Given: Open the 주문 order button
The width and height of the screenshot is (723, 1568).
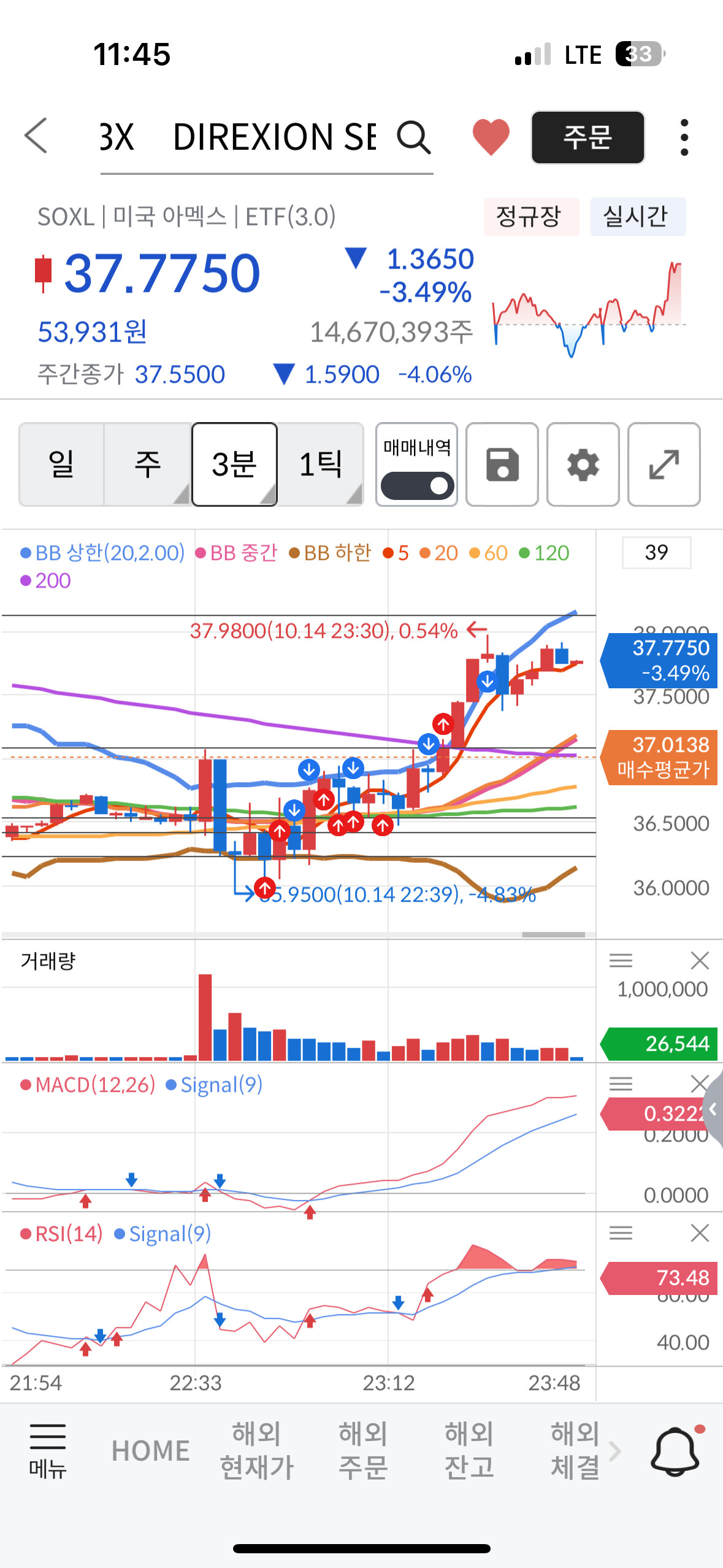Looking at the screenshot, I should coord(587,137).
